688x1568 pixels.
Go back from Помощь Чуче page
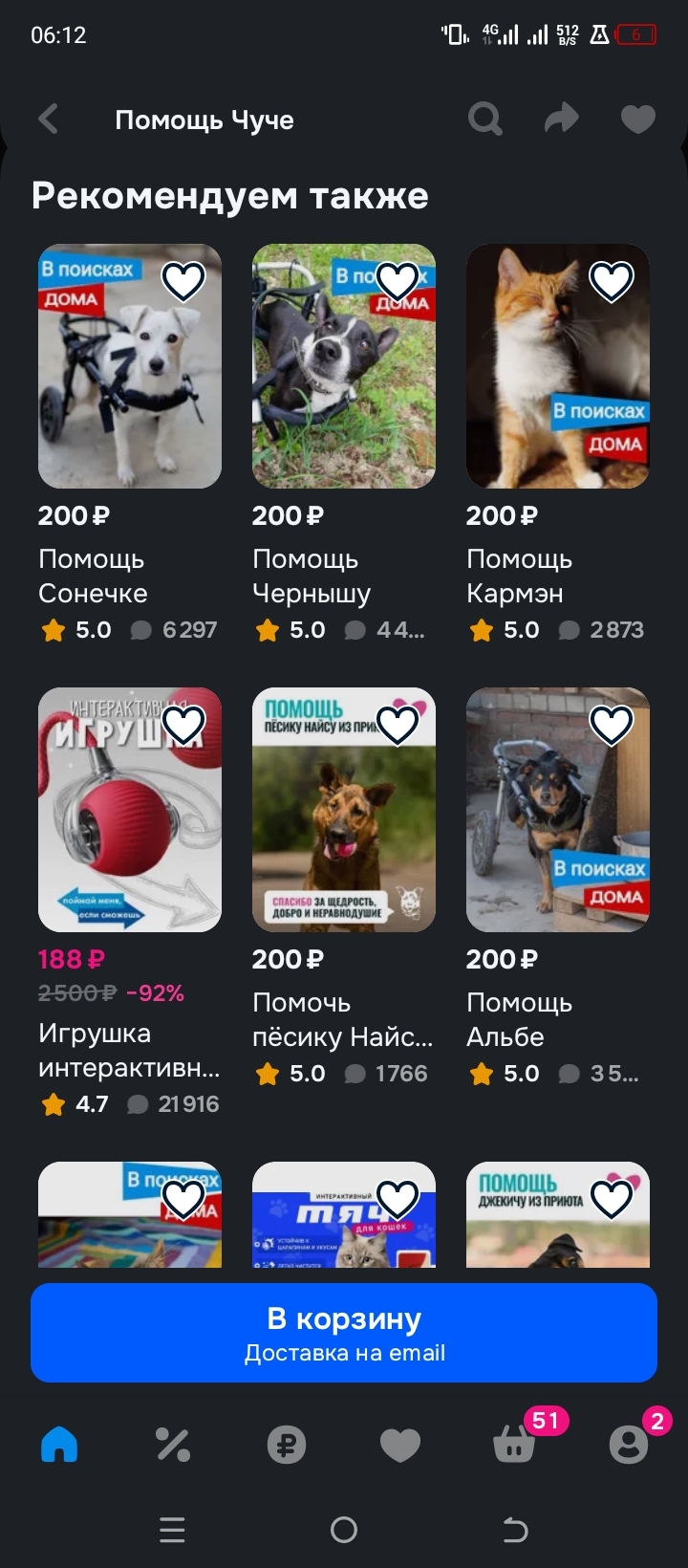click(49, 120)
